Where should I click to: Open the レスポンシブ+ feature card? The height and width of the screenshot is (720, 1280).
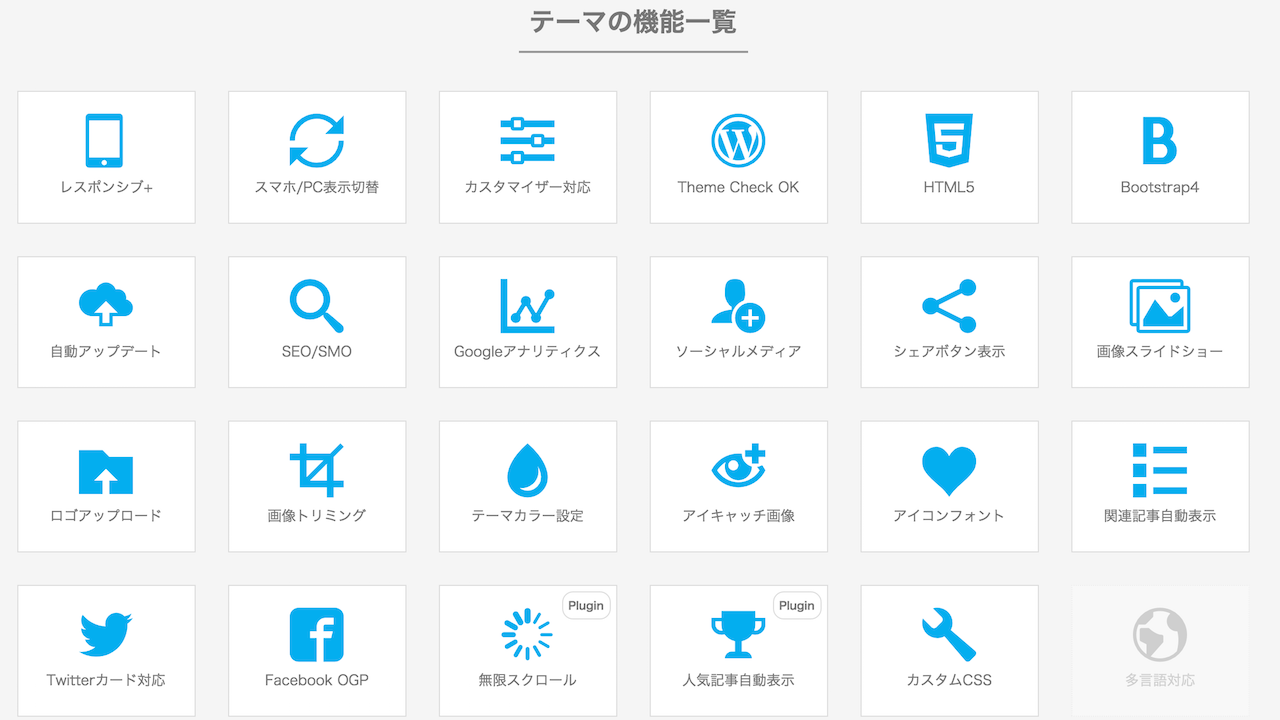[x=106, y=157]
